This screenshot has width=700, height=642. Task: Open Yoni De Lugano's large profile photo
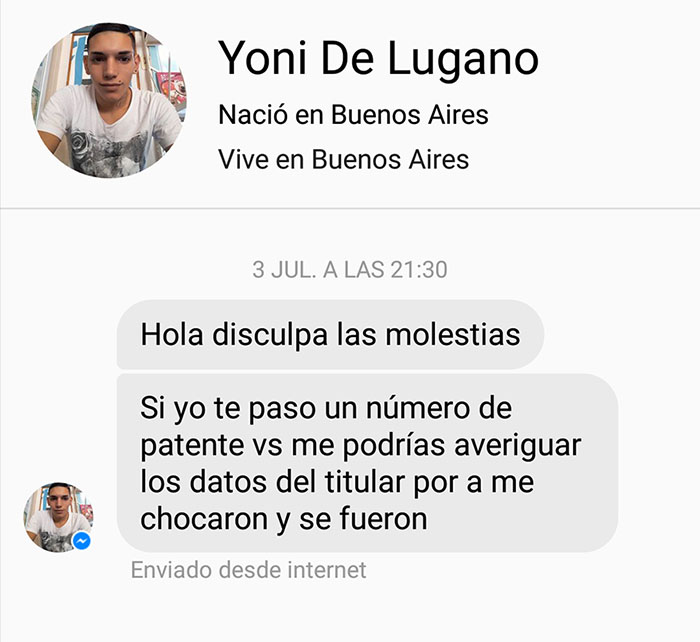(x=107, y=101)
